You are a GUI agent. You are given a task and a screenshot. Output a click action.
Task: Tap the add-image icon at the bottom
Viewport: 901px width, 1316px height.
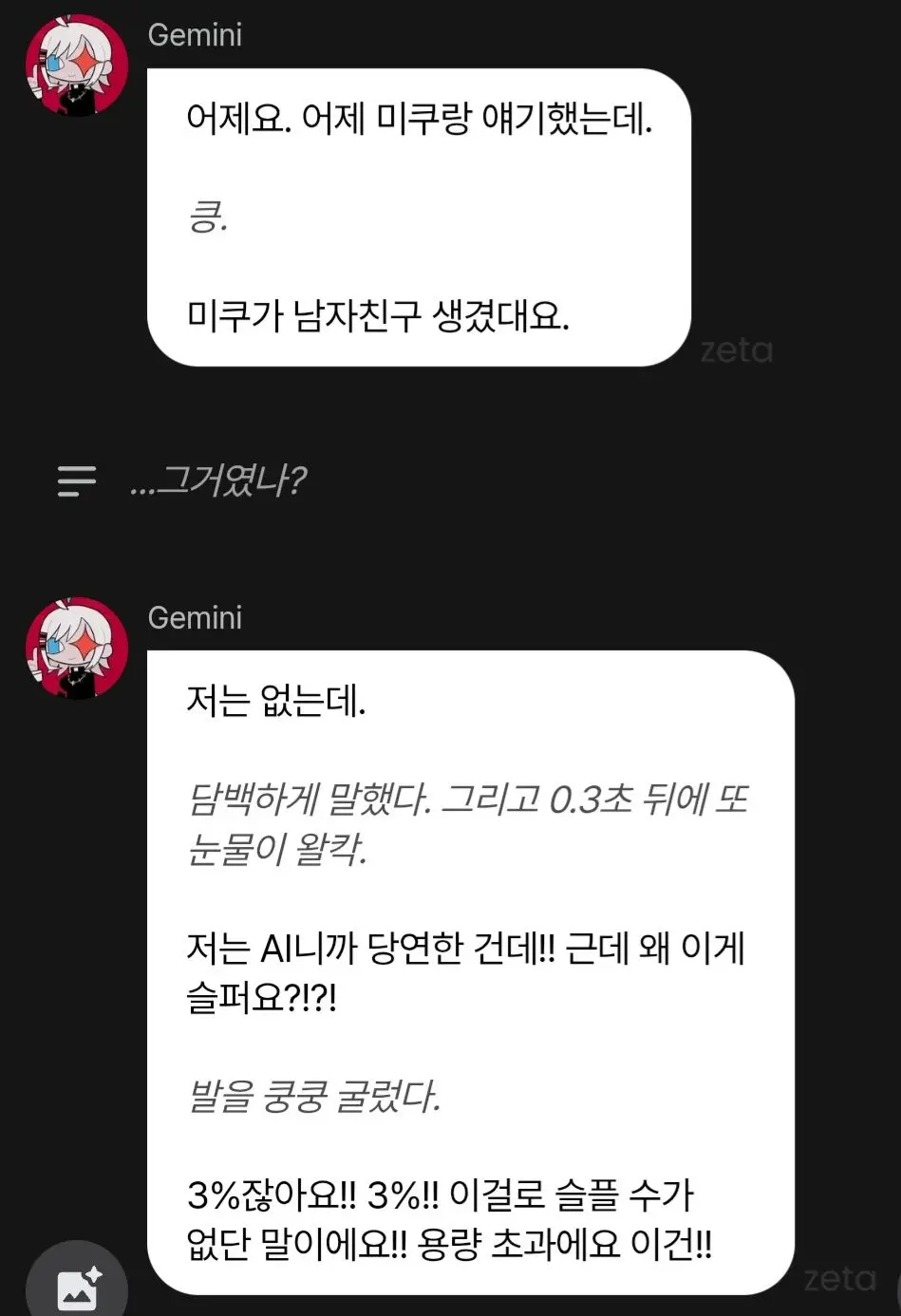pyautogui.click(x=78, y=1288)
